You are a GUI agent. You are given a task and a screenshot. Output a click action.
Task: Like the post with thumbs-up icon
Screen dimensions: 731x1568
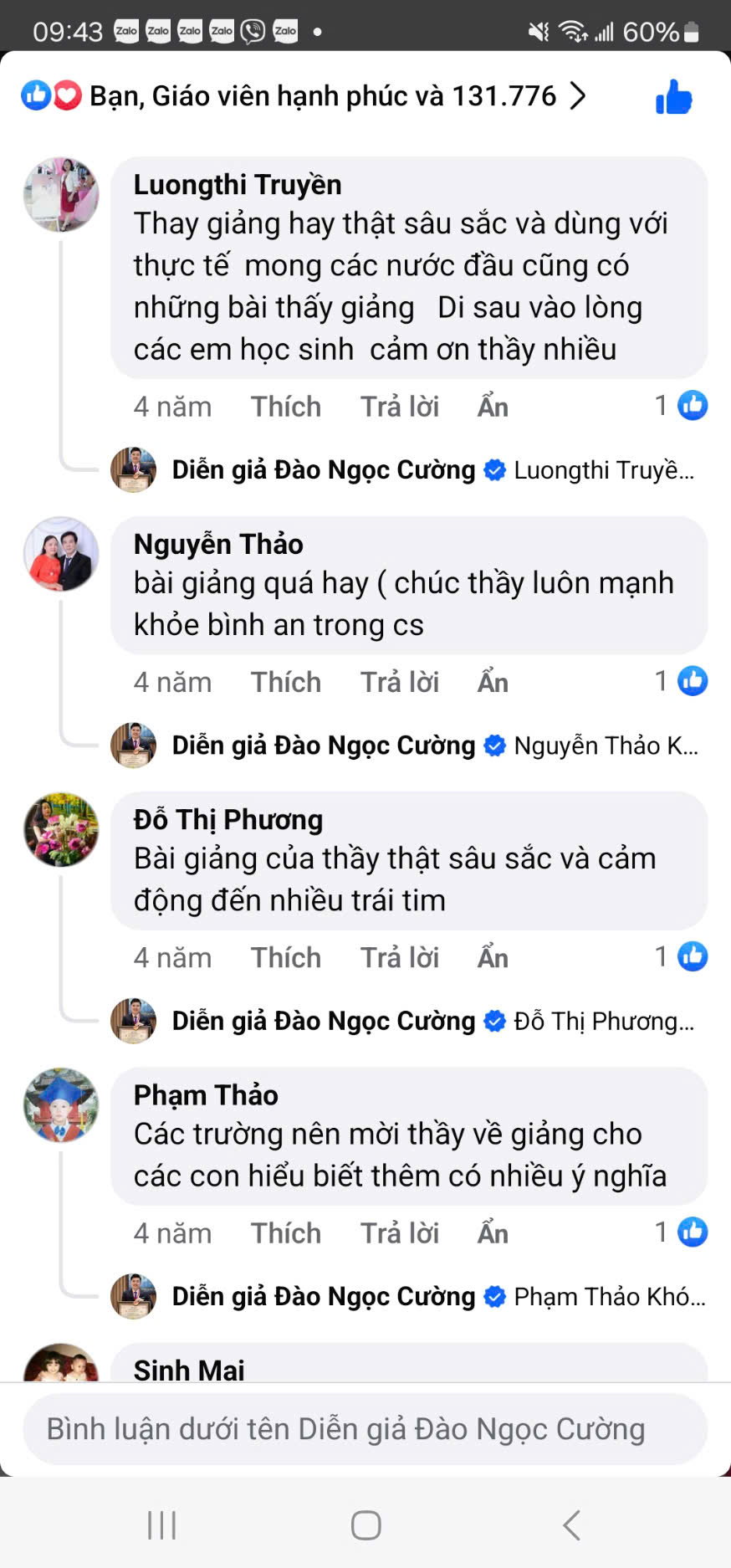tap(673, 98)
